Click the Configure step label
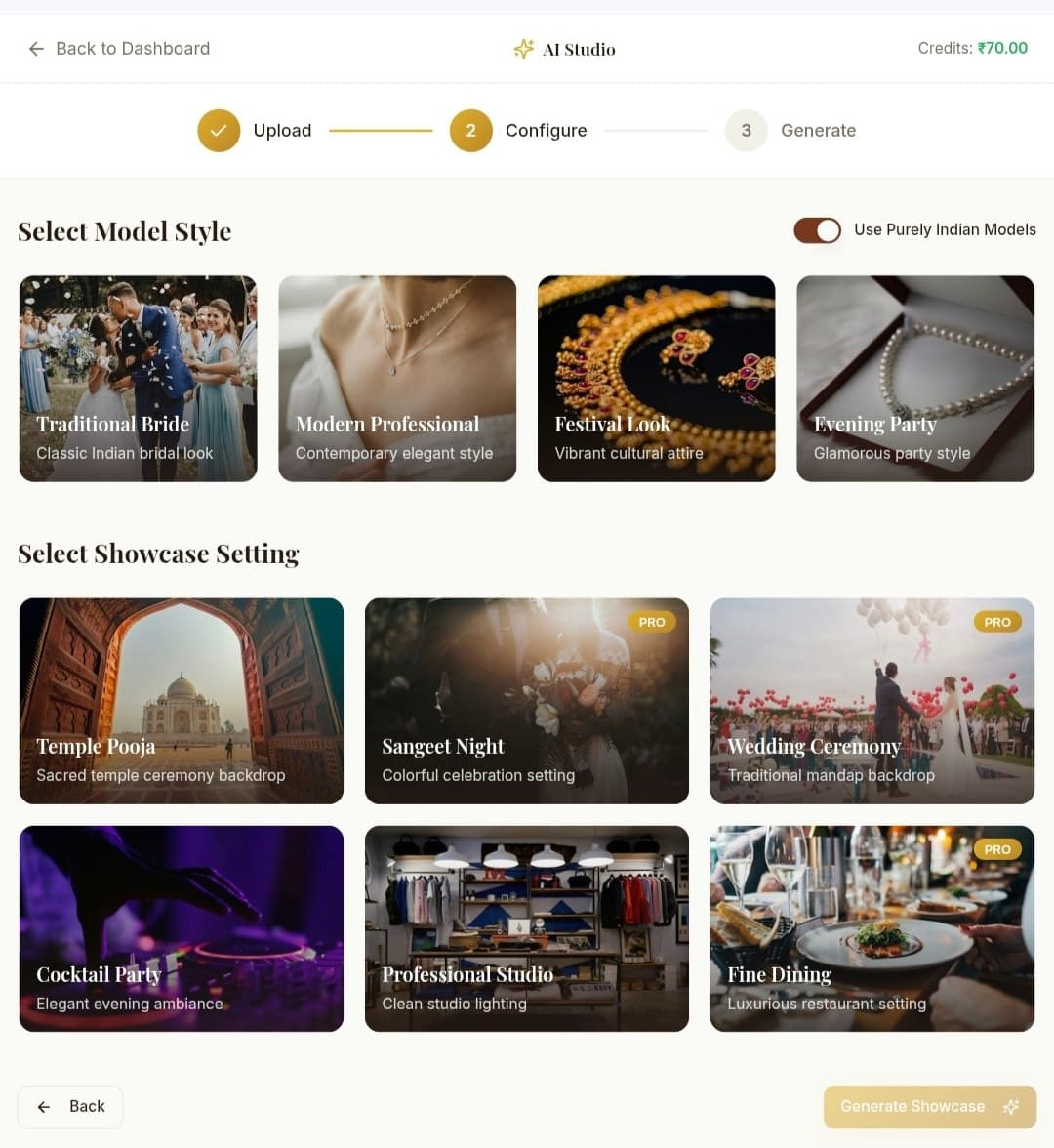 pos(546,130)
